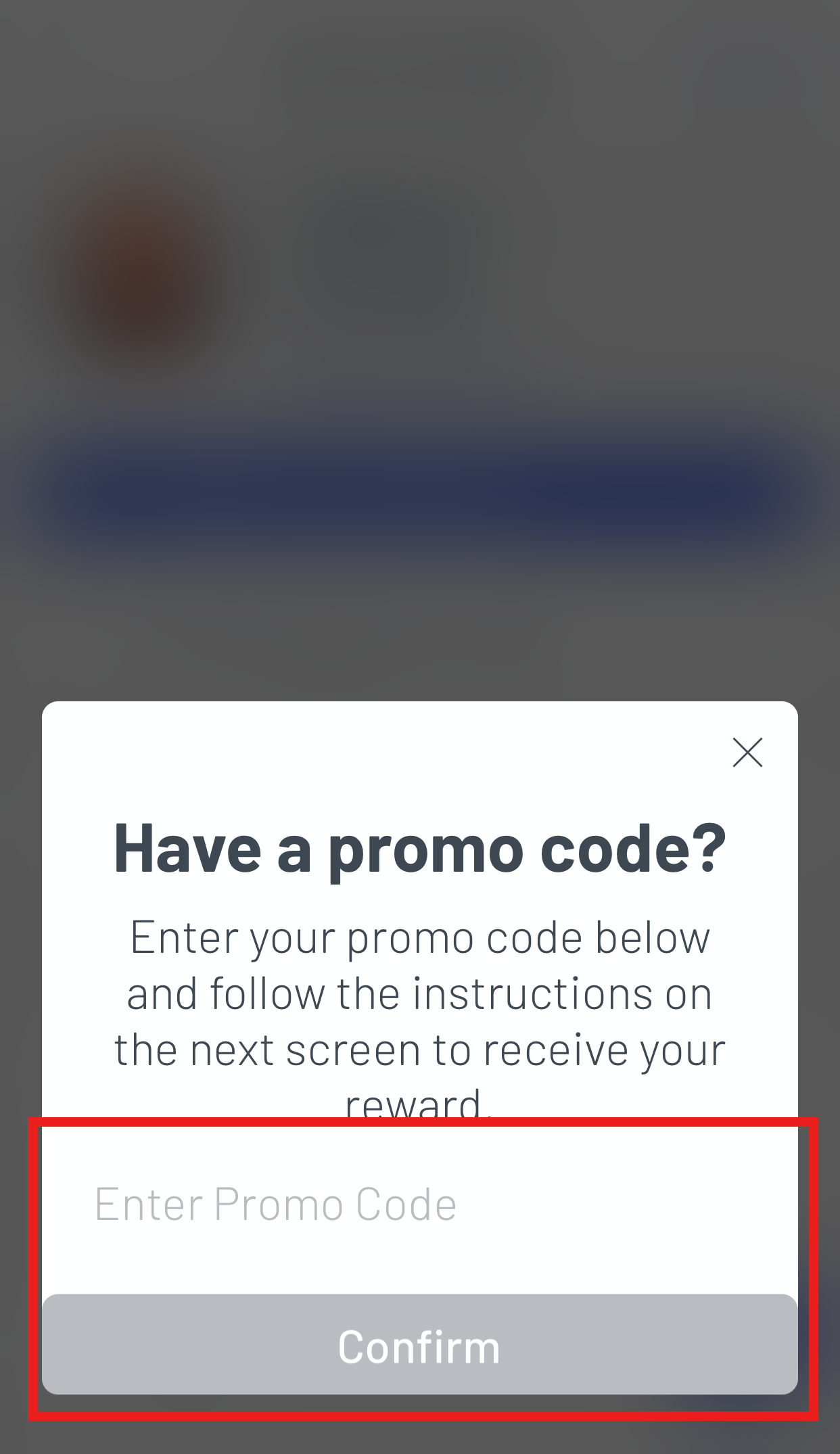This screenshot has height=1454, width=840.
Task: Tap the Confirm button
Action: (x=420, y=1346)
